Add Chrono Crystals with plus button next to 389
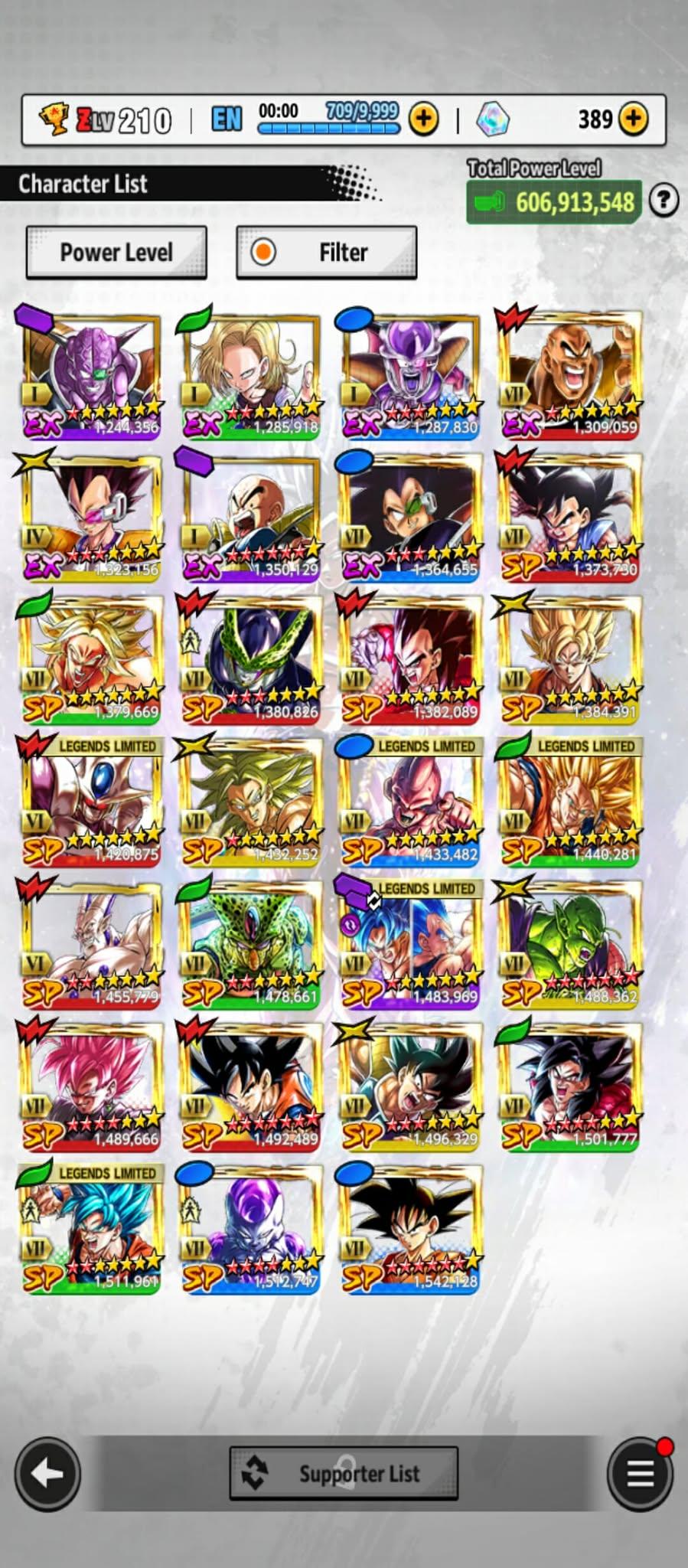The image size is (688, 1568). click(x=633, y=119)
